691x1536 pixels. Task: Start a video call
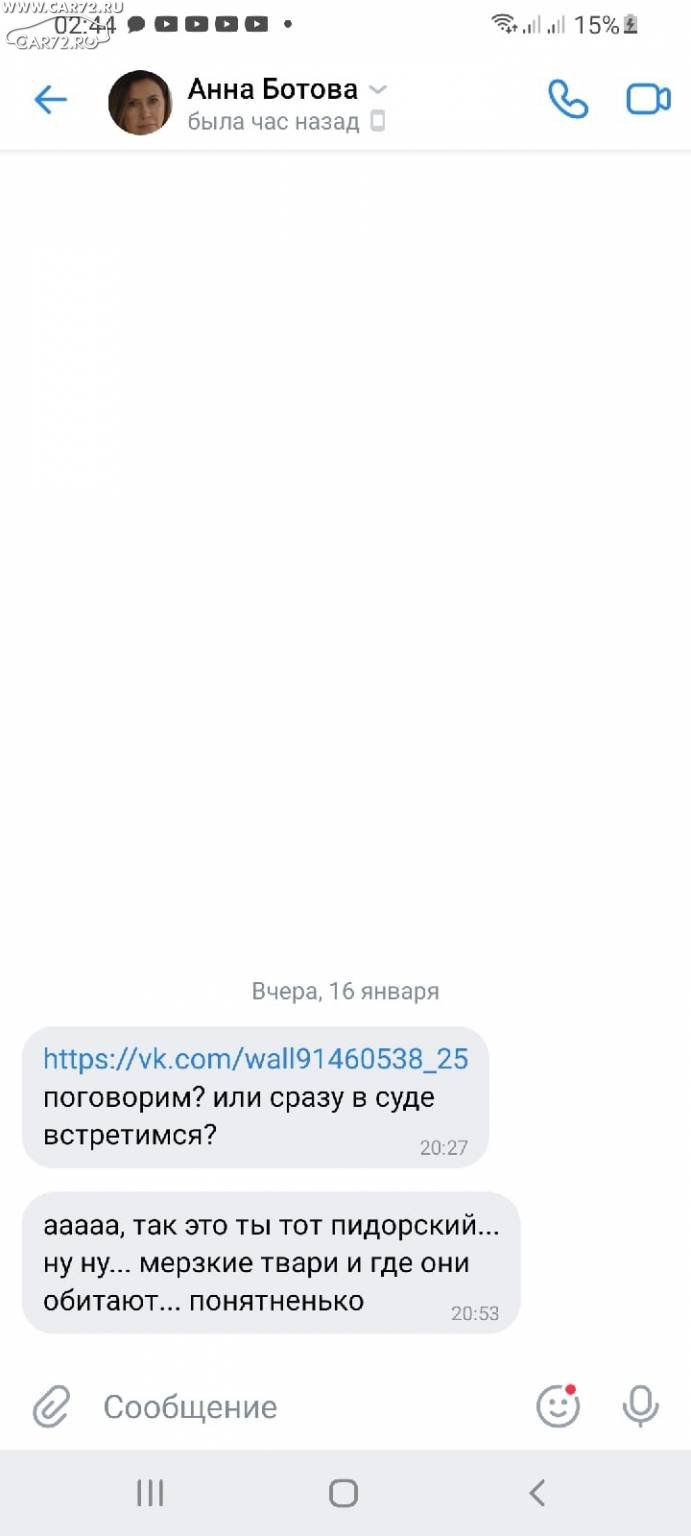[x=648, y=99]
